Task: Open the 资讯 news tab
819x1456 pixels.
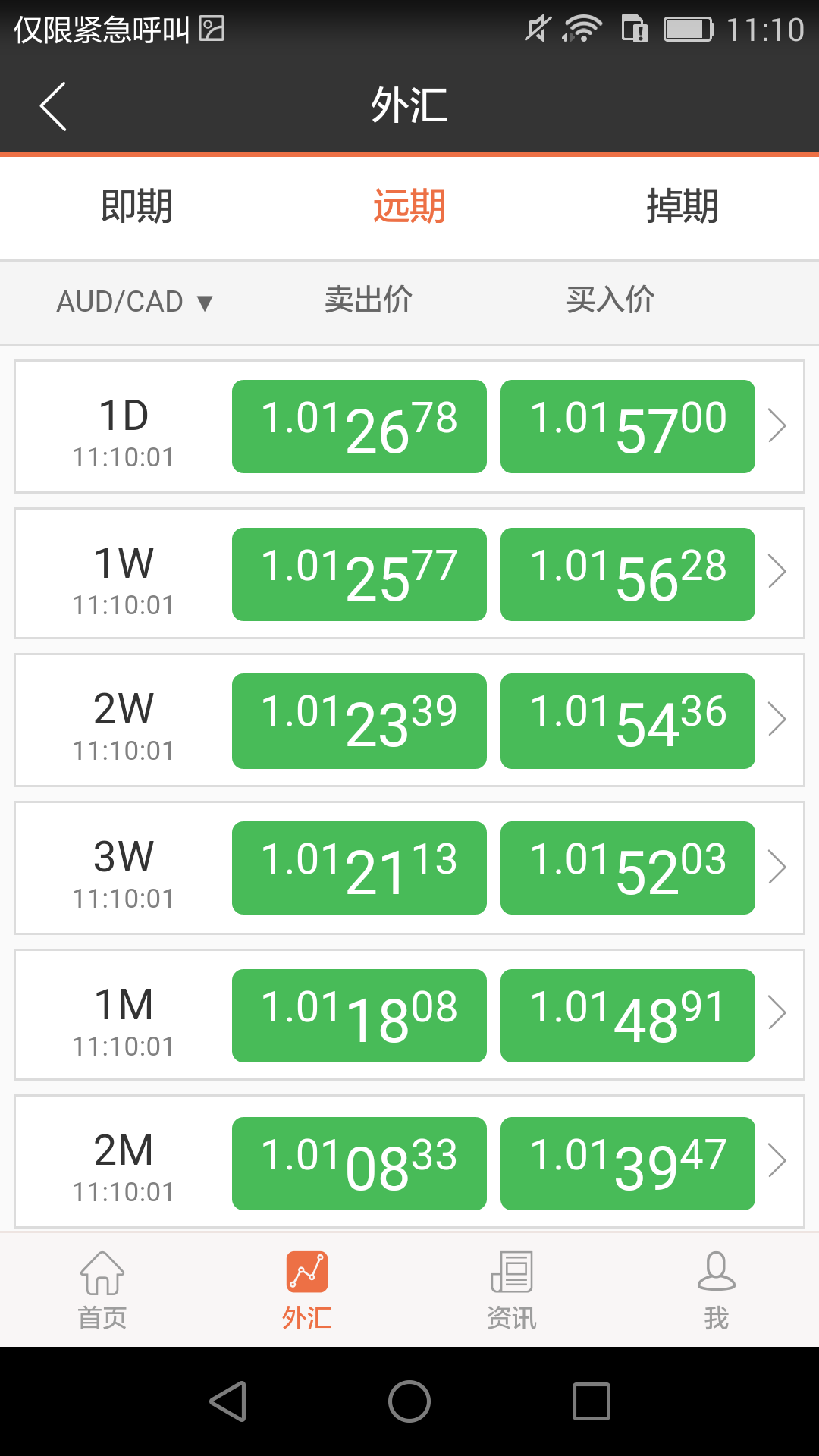Action: pos(512,1290)
